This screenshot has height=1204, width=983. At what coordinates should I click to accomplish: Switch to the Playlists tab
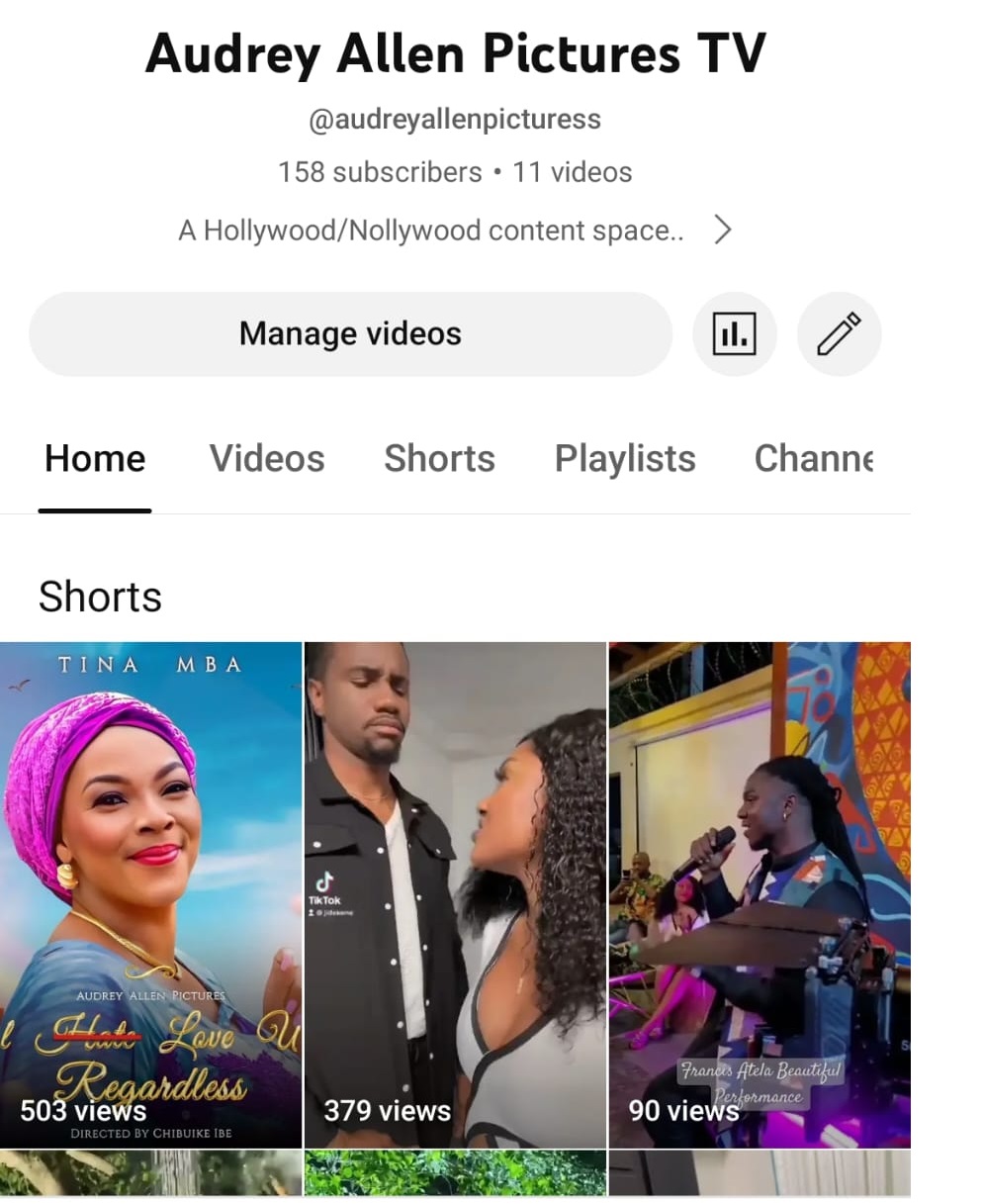[x=625, y=459]
